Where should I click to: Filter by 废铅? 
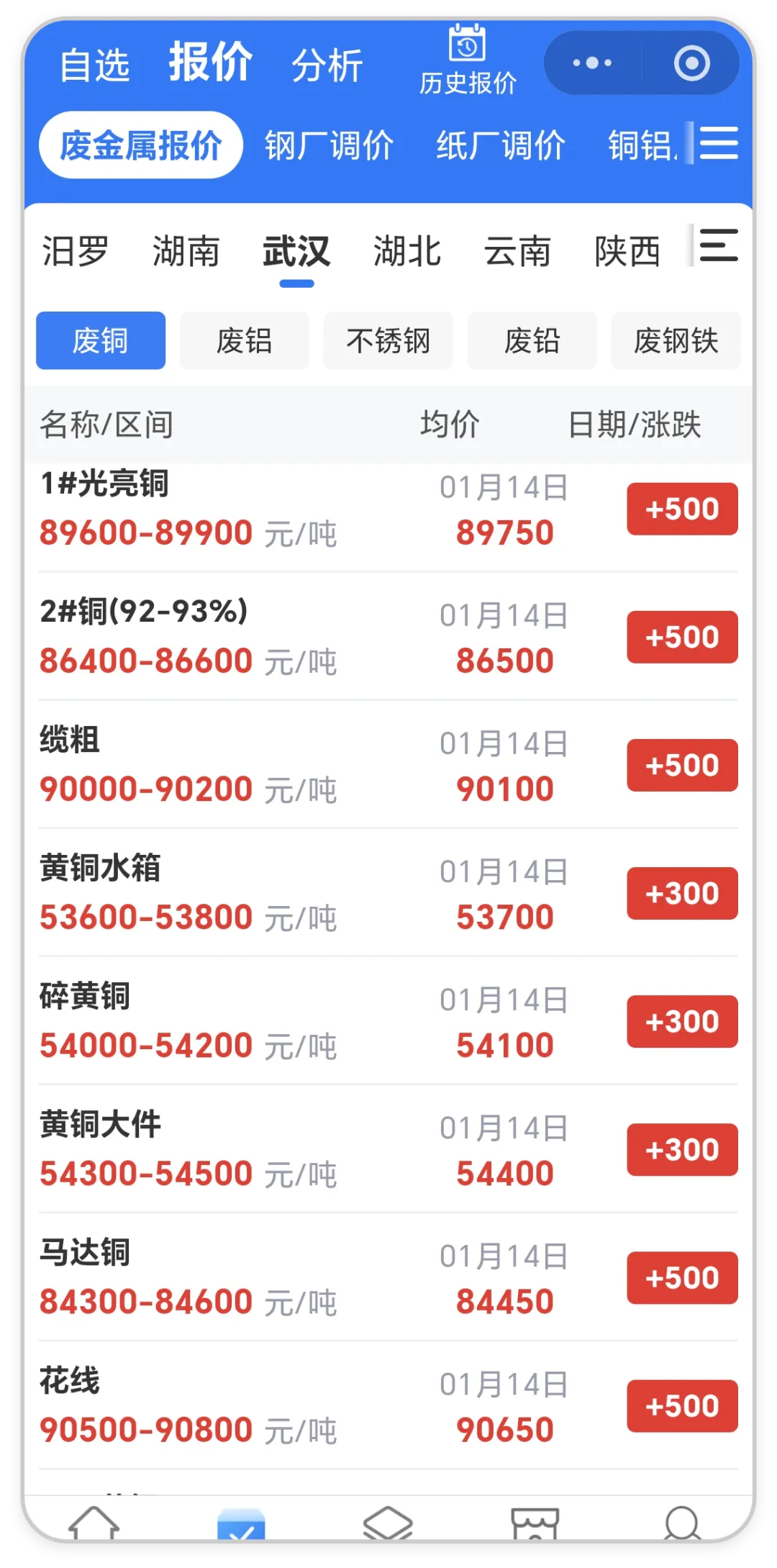pos(532,340)
